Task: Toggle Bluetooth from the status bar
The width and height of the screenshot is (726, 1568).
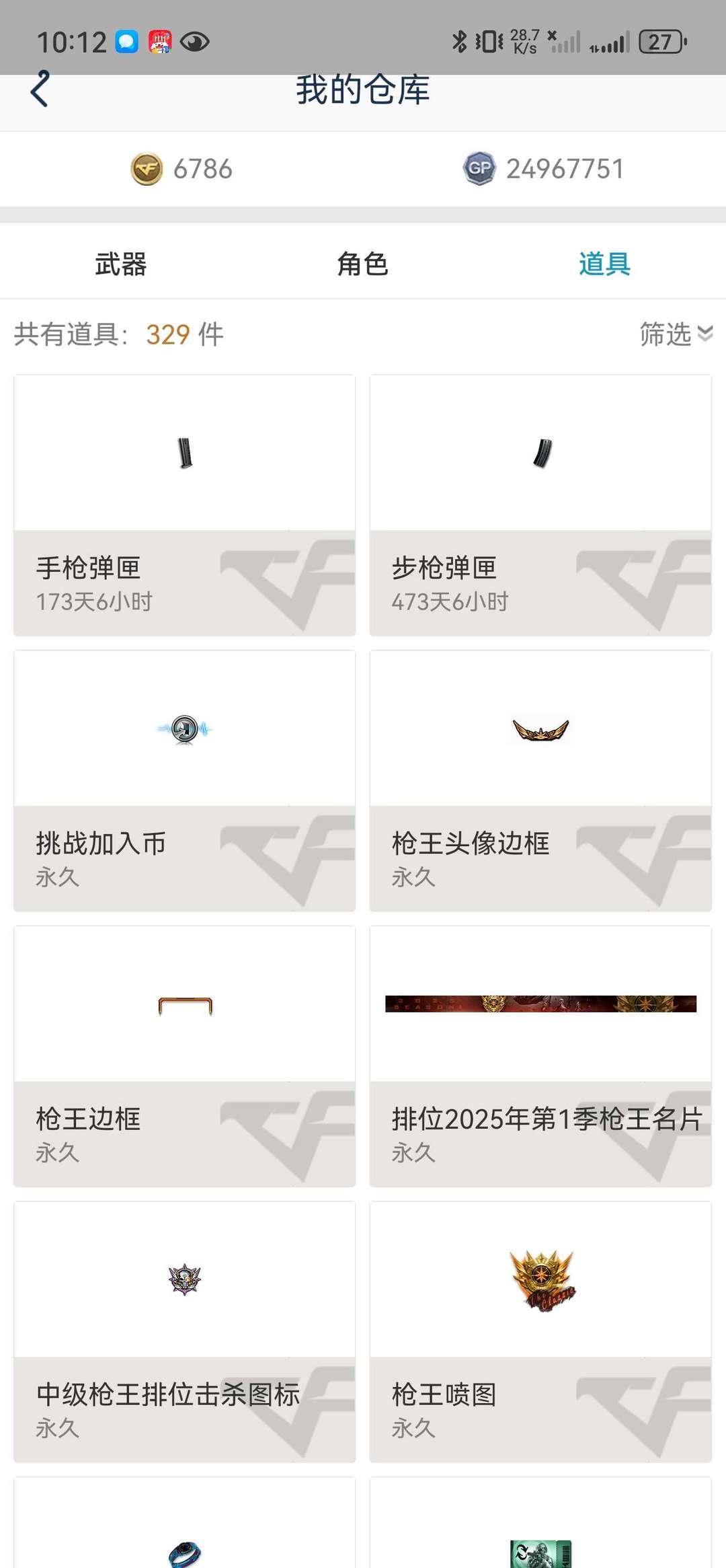Action: coord(460,40)
